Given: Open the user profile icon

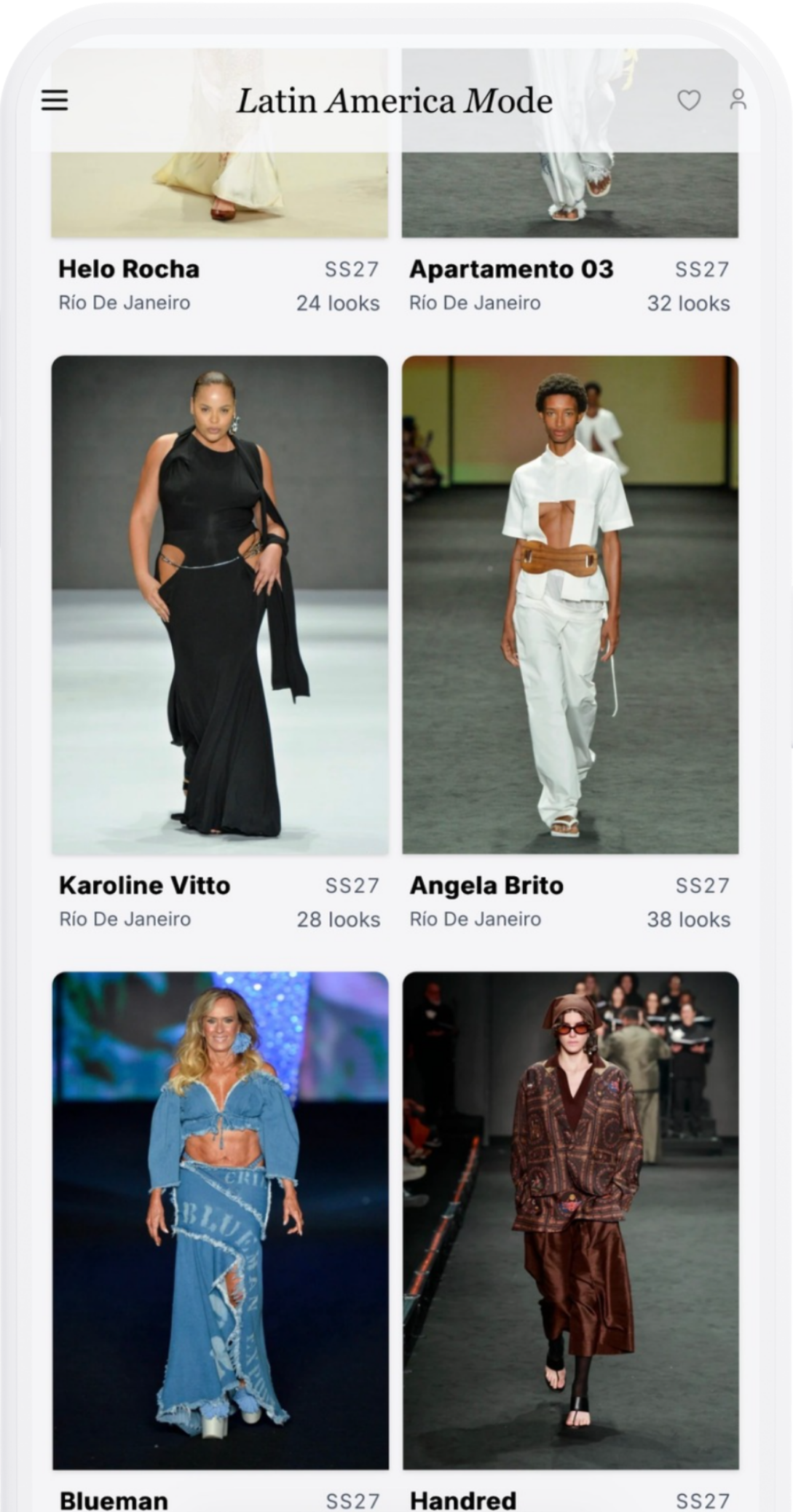Looking at the screenshot, I should tap(738, 99).
